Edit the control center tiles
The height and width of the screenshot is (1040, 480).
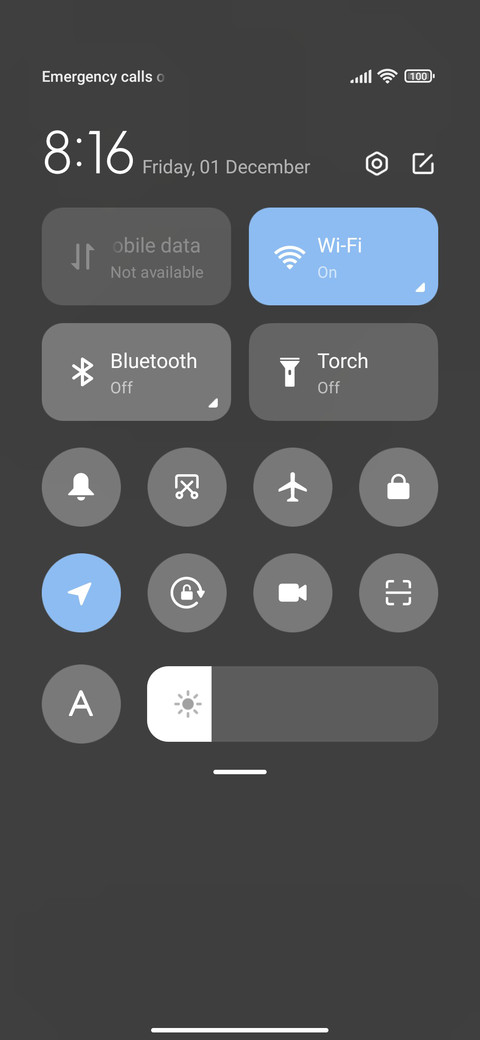pyautogui.click(x=423, y=163)
